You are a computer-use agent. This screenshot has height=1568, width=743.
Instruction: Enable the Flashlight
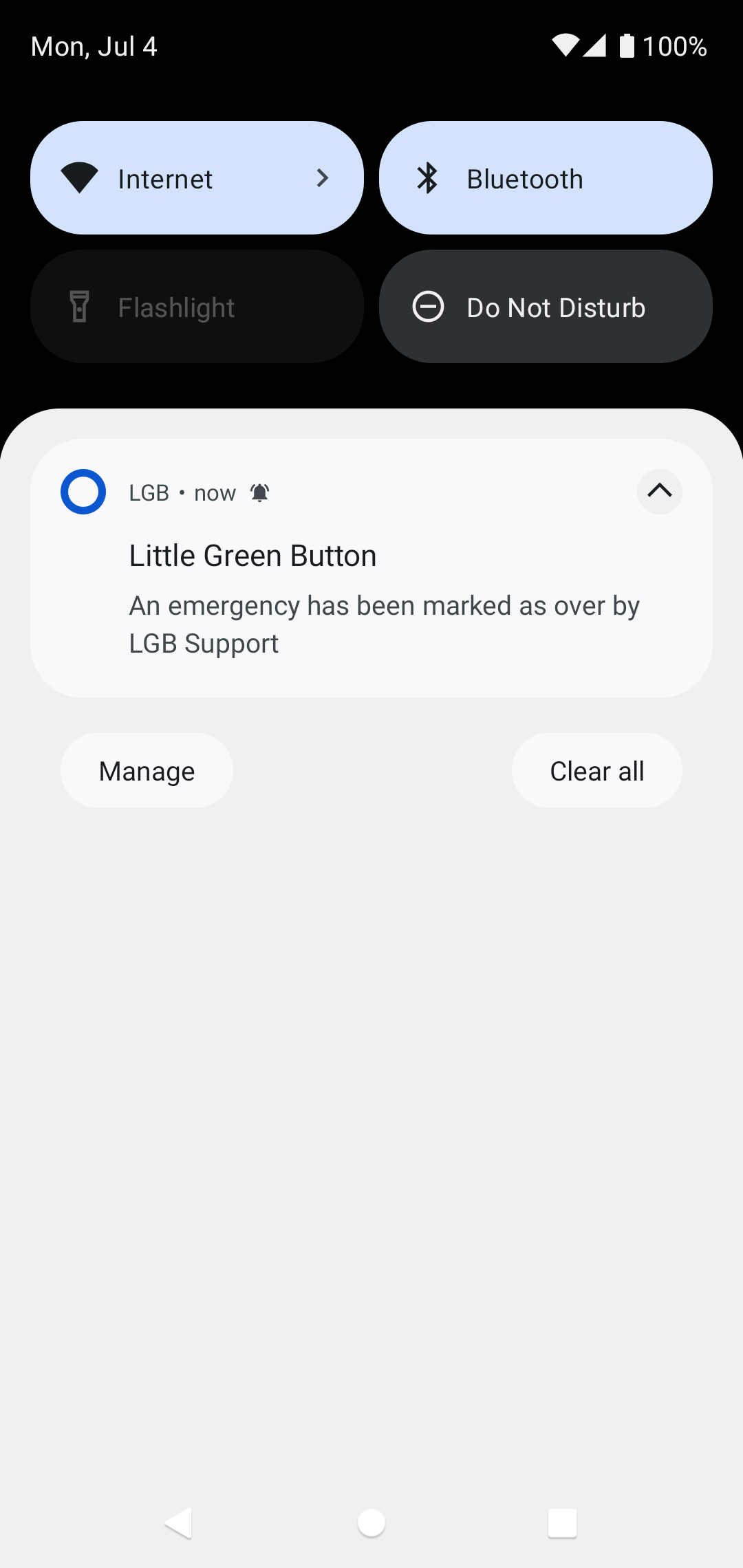click(196, 306)
